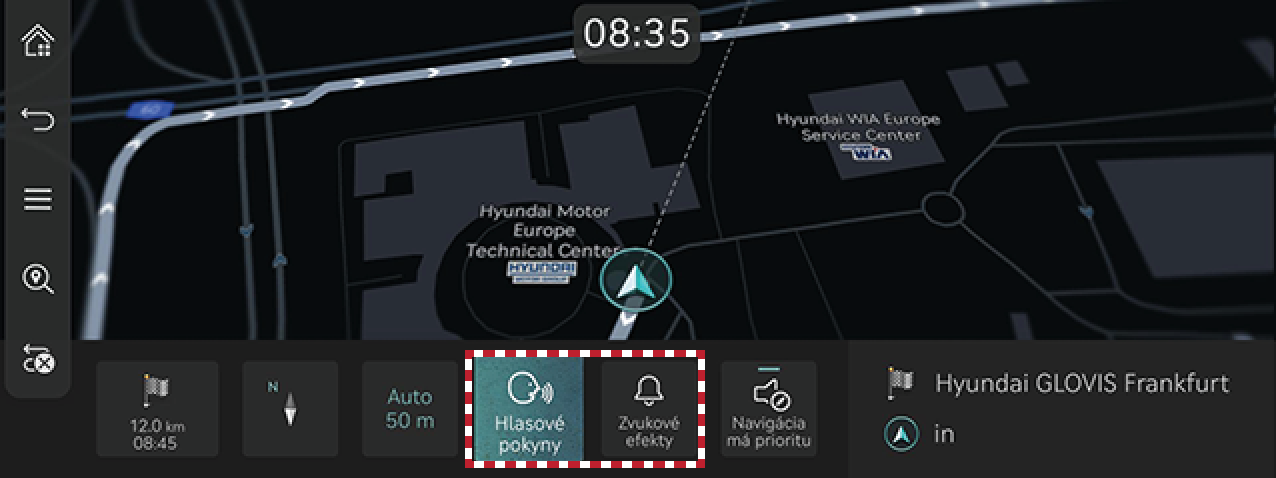Open the hamburger menu

click(x=38, y=199)
